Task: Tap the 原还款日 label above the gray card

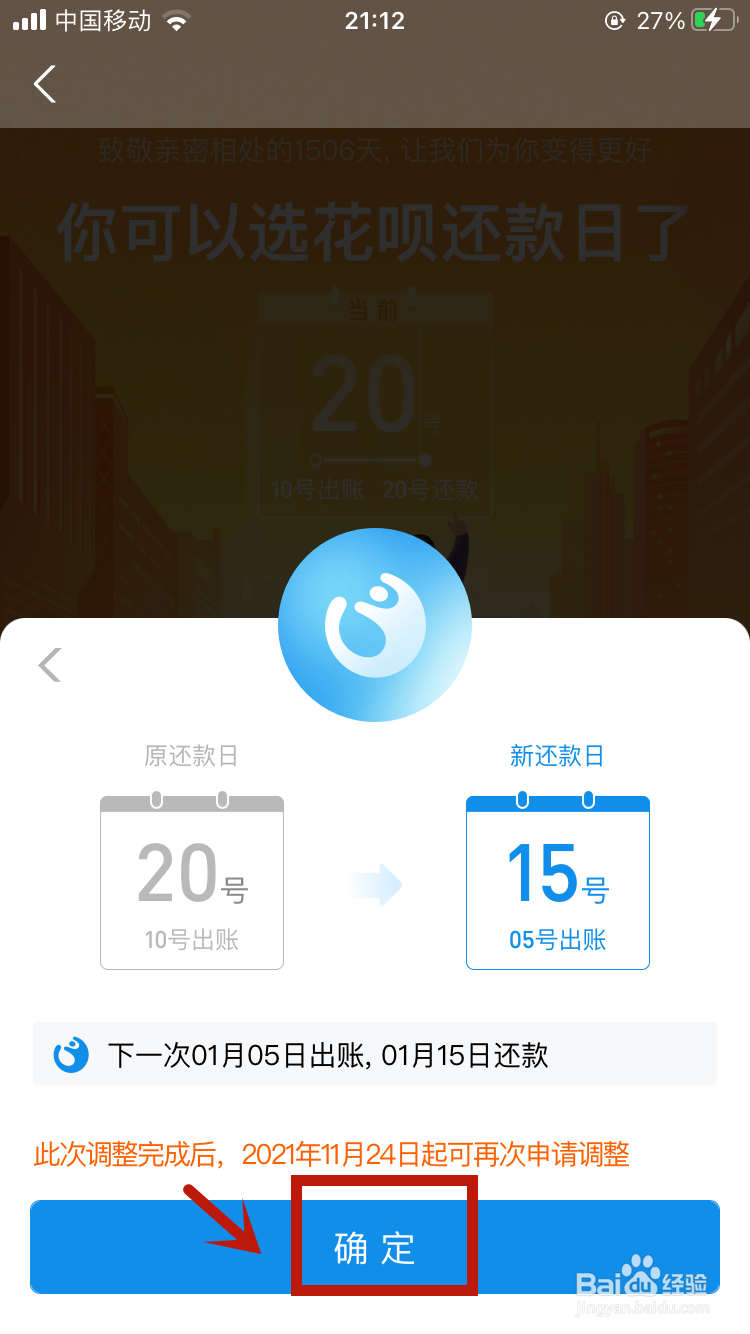Action: [x=191, y=757]
